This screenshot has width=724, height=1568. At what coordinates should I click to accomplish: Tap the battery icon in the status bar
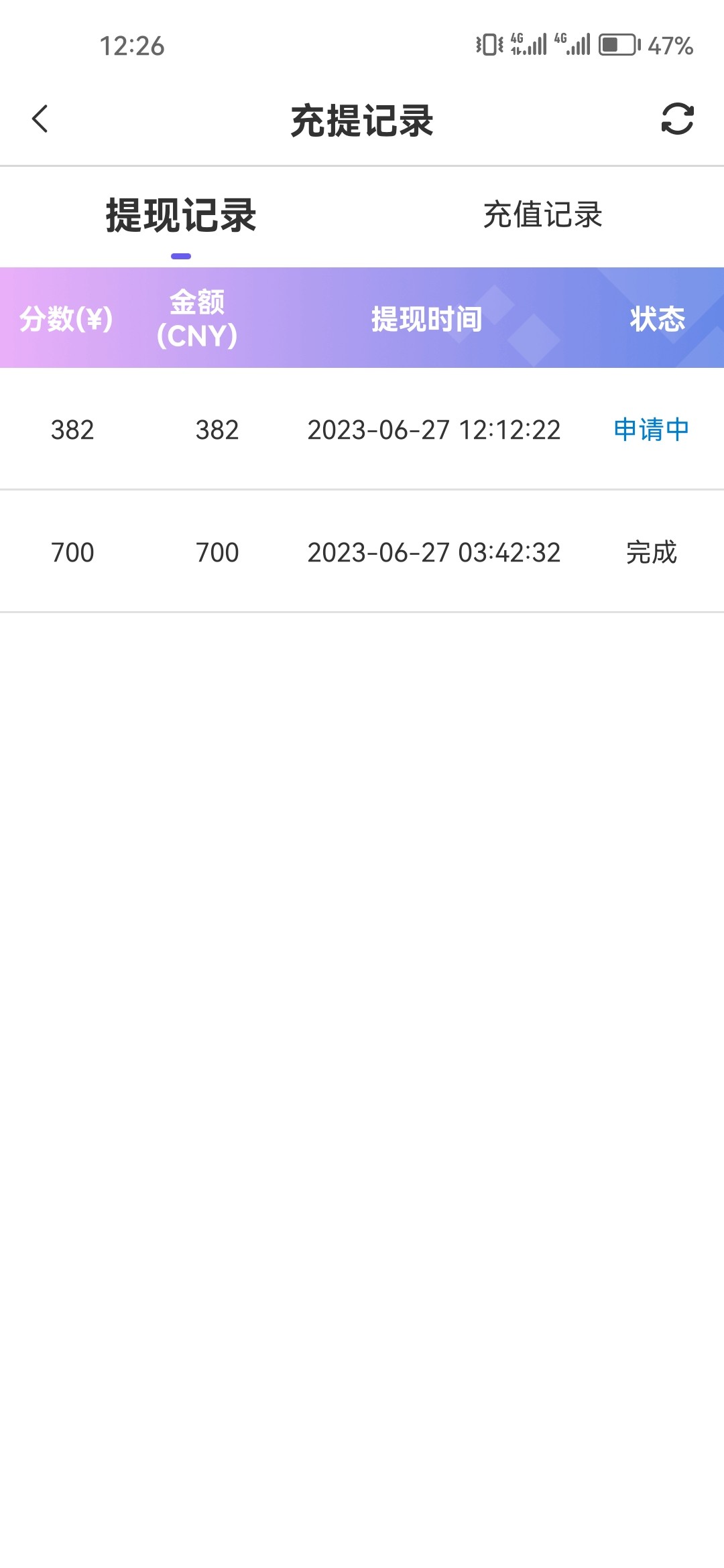pos(617,44)
